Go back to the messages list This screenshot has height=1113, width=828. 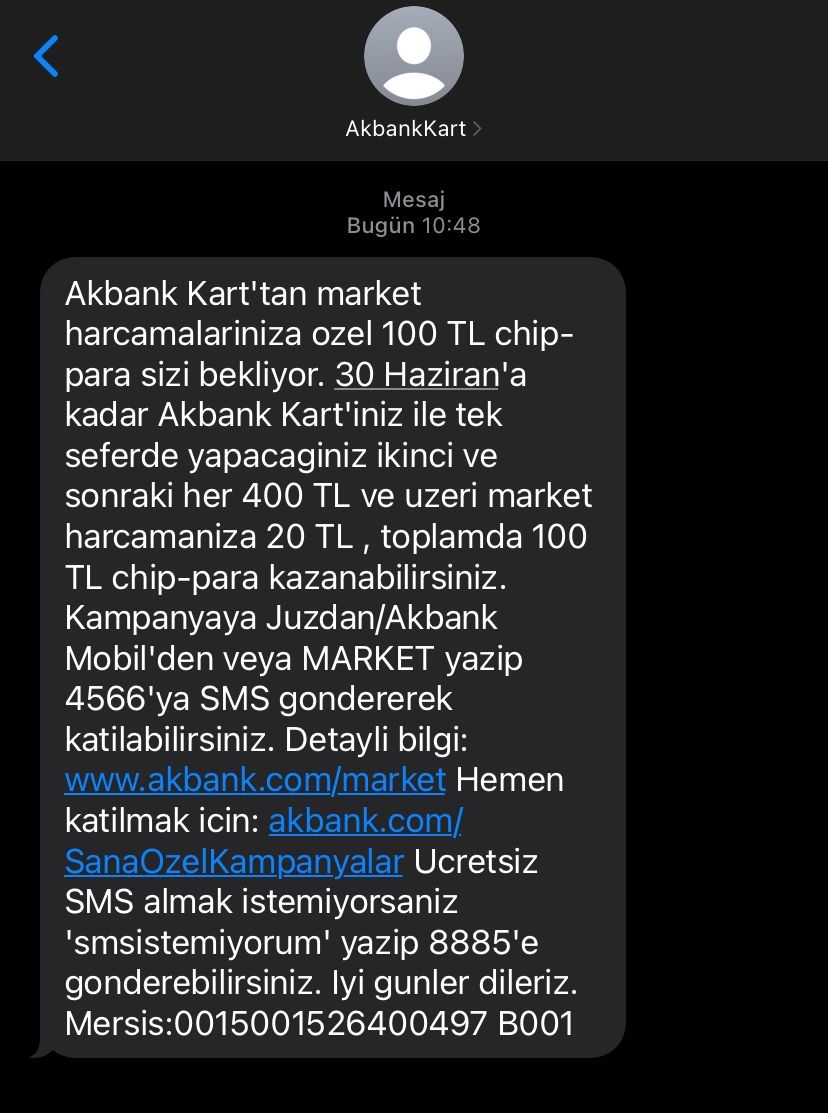(x=47, y=56)
